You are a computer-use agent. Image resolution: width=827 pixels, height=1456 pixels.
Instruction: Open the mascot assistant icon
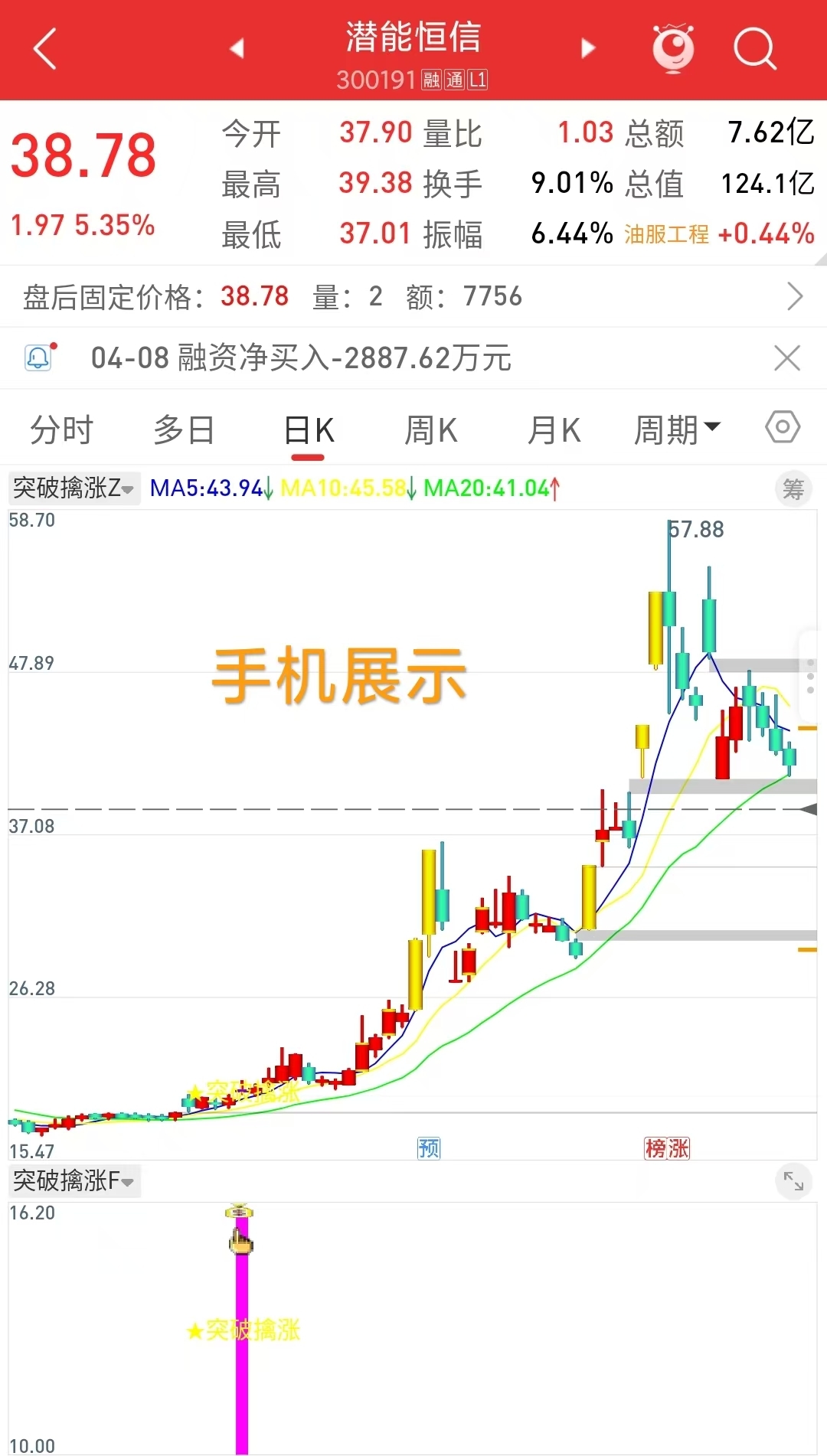(x=673, y=49)
